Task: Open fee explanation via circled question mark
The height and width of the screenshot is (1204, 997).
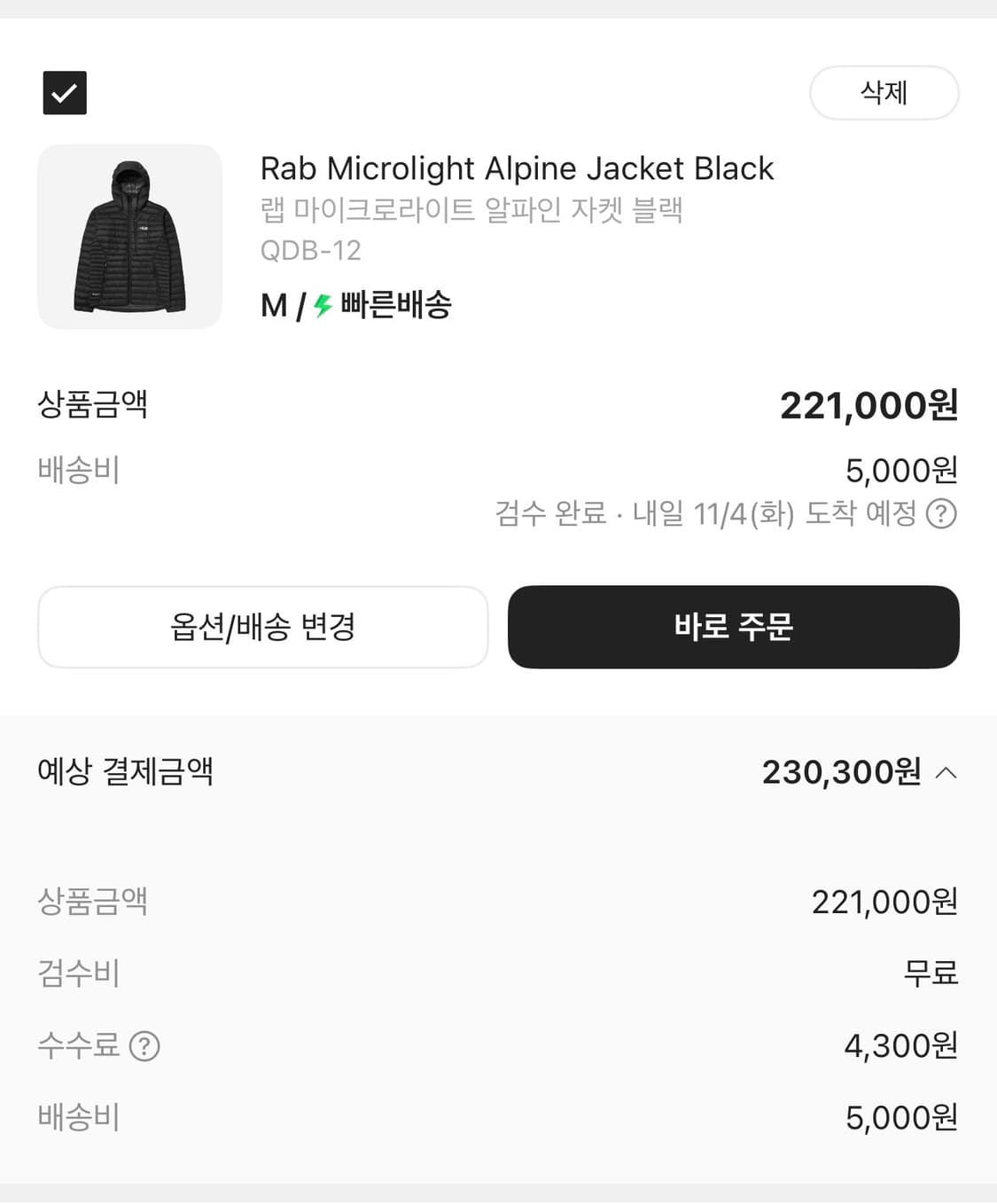Action: click(142, 1047)
